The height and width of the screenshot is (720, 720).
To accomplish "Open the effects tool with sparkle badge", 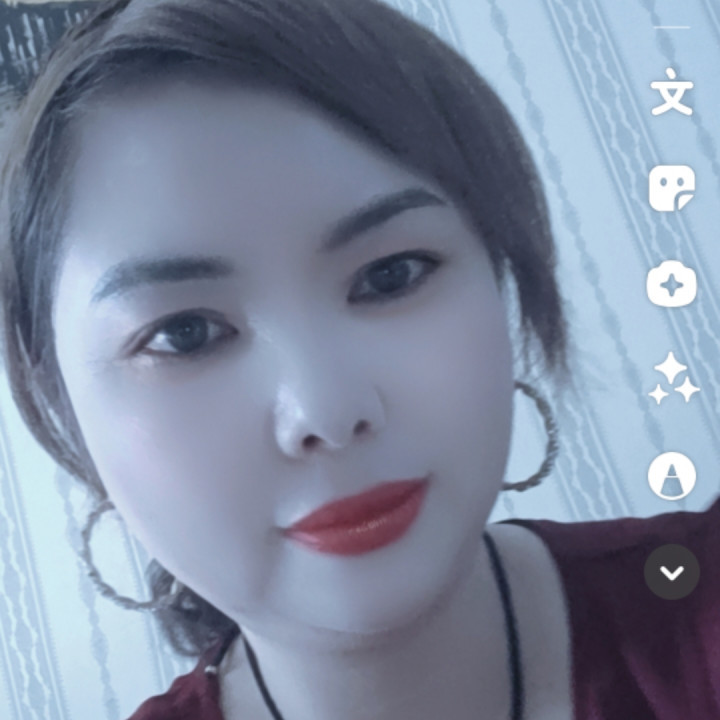I will coord(671,284).
